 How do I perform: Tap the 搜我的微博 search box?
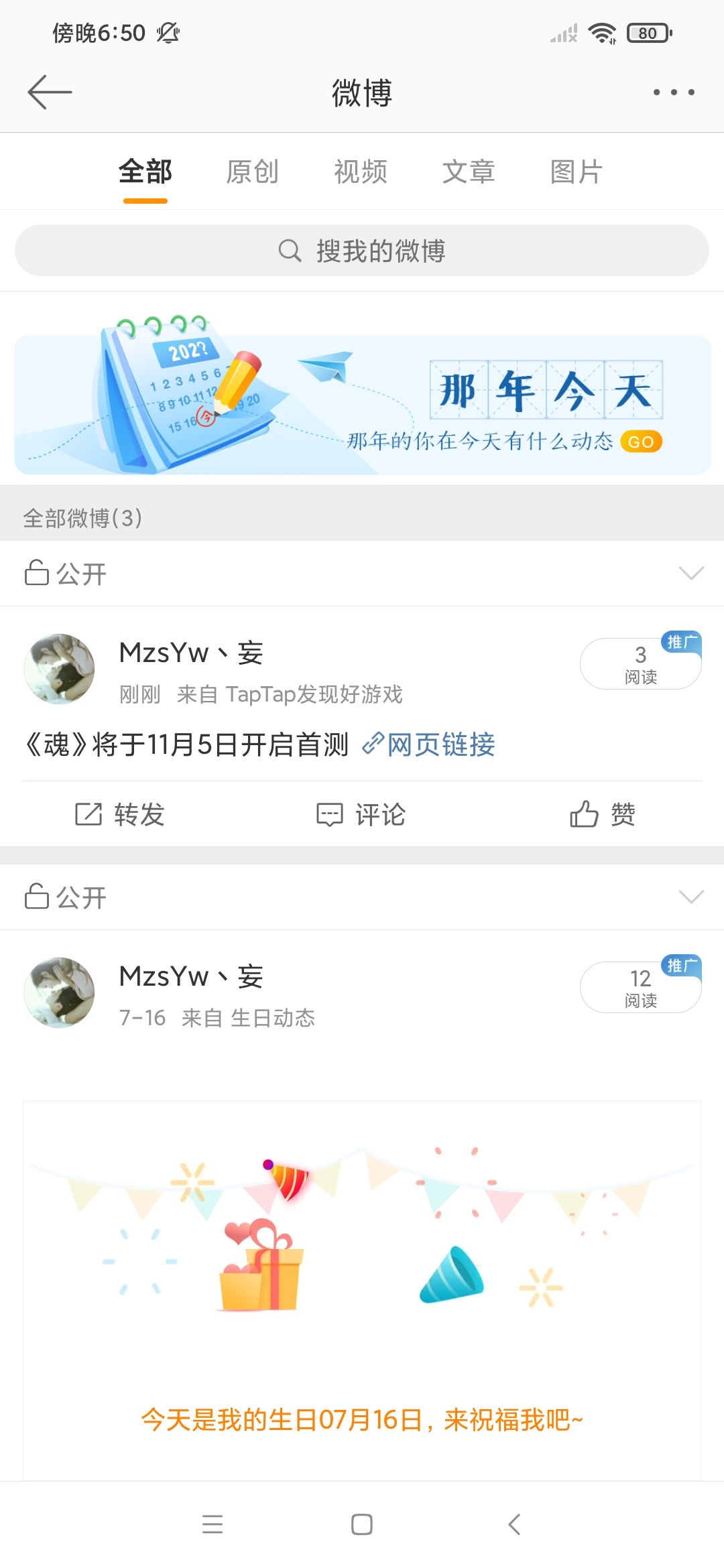point(362,251)
